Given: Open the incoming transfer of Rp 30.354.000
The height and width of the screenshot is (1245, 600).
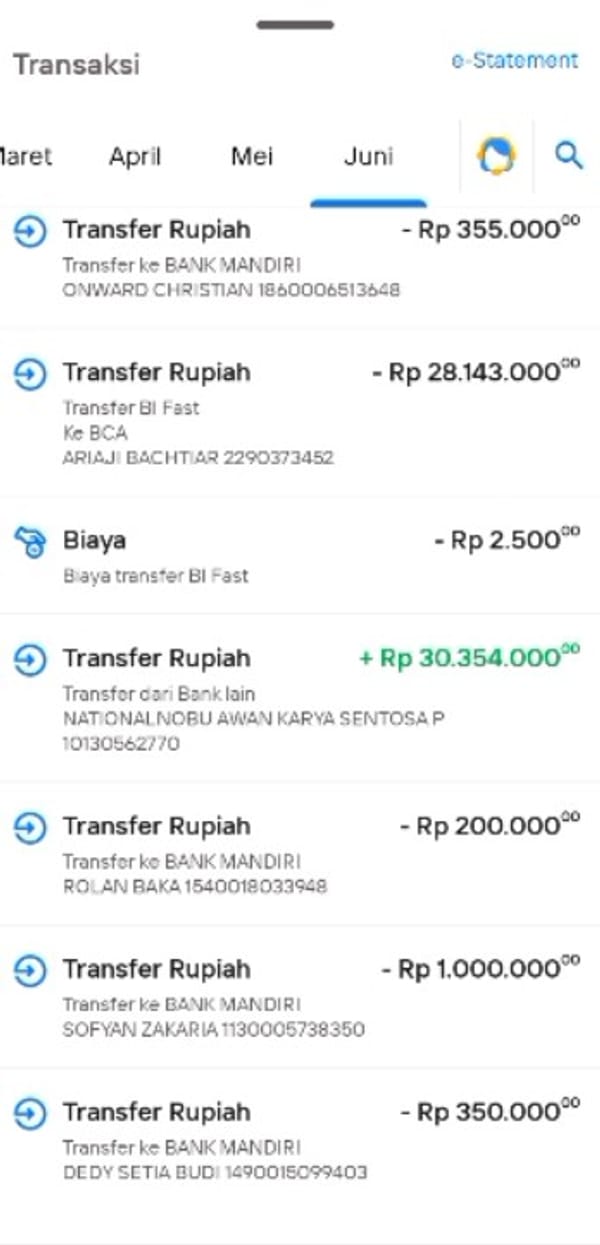Looking at the screenshot, I should pos(300,698).
